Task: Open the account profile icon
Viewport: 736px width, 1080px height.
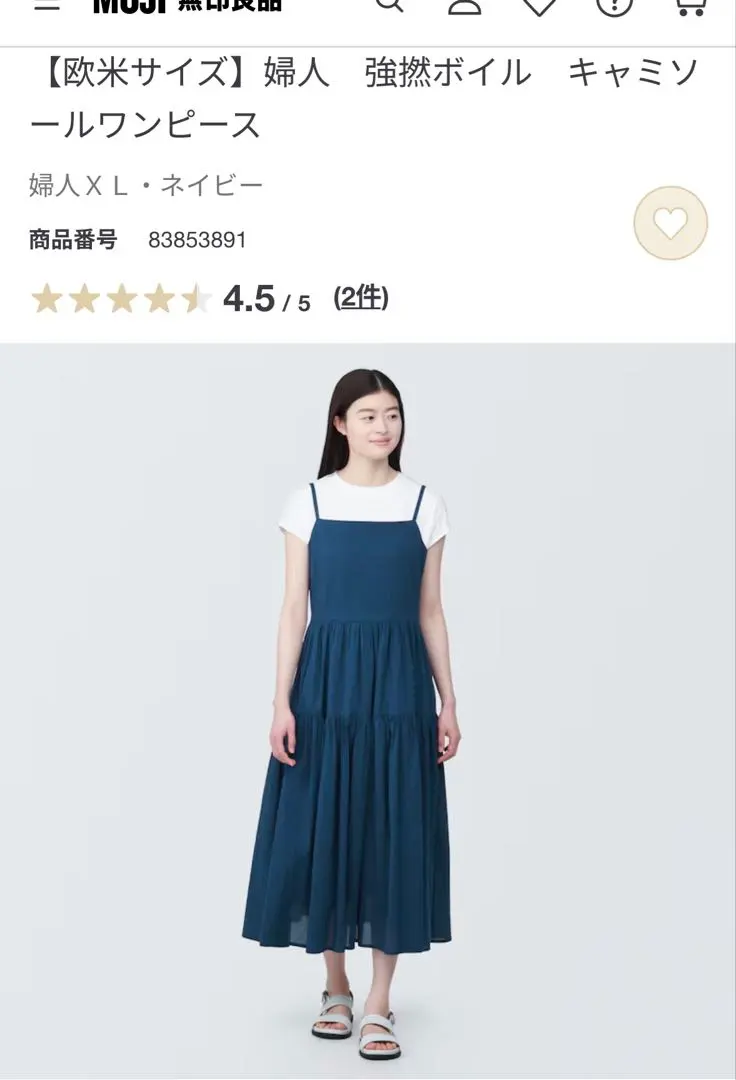Action: pos(465,5)
